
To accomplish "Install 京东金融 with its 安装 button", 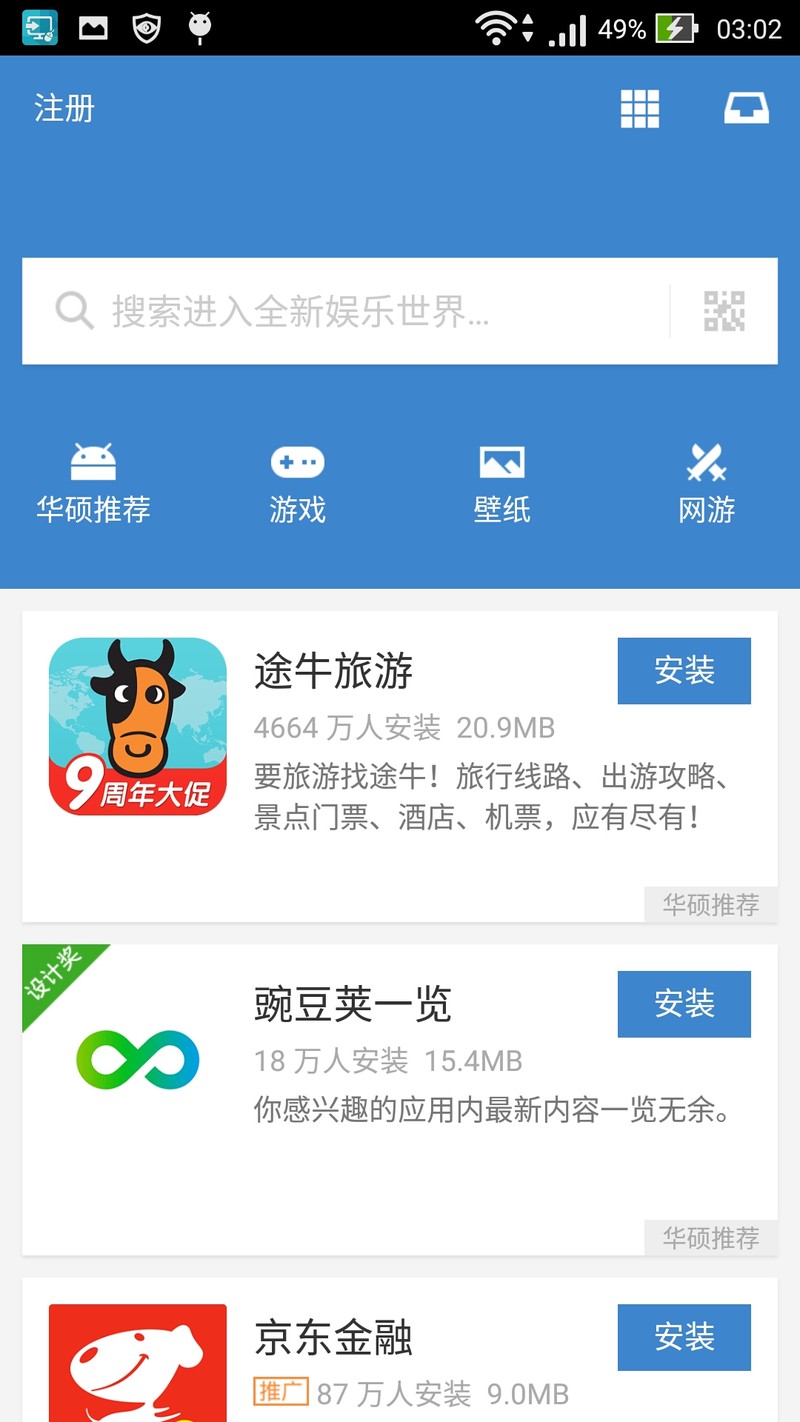I will tap(684, 1337).
